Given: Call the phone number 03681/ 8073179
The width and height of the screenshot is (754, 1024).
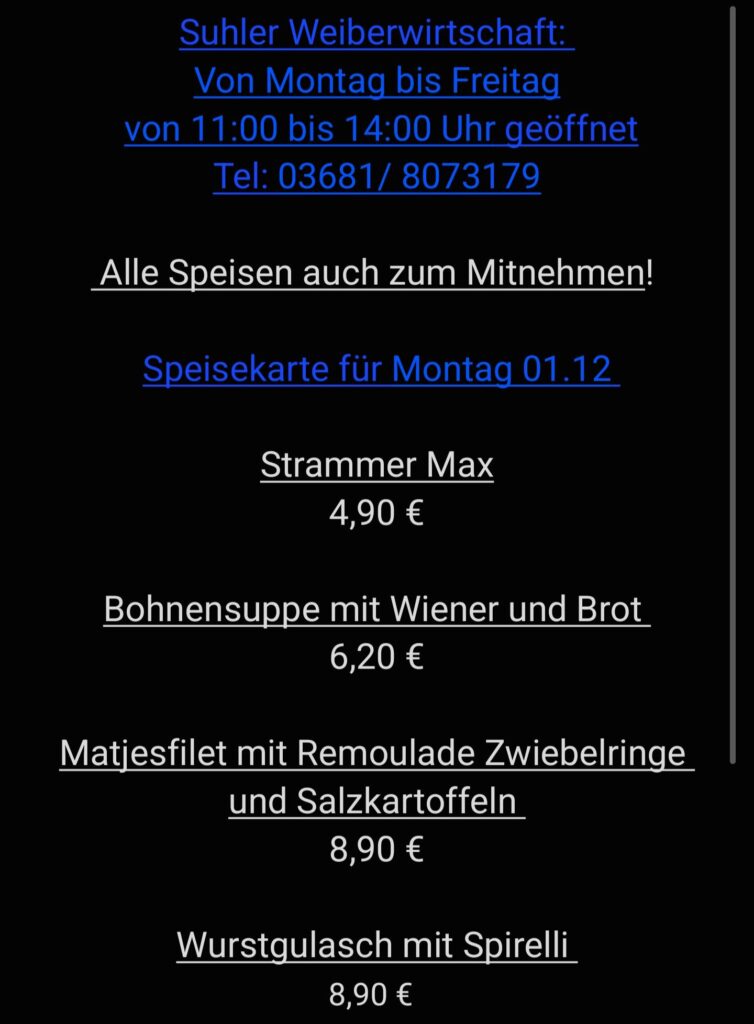Looking at the screenshot, I should tap(376, 177).
